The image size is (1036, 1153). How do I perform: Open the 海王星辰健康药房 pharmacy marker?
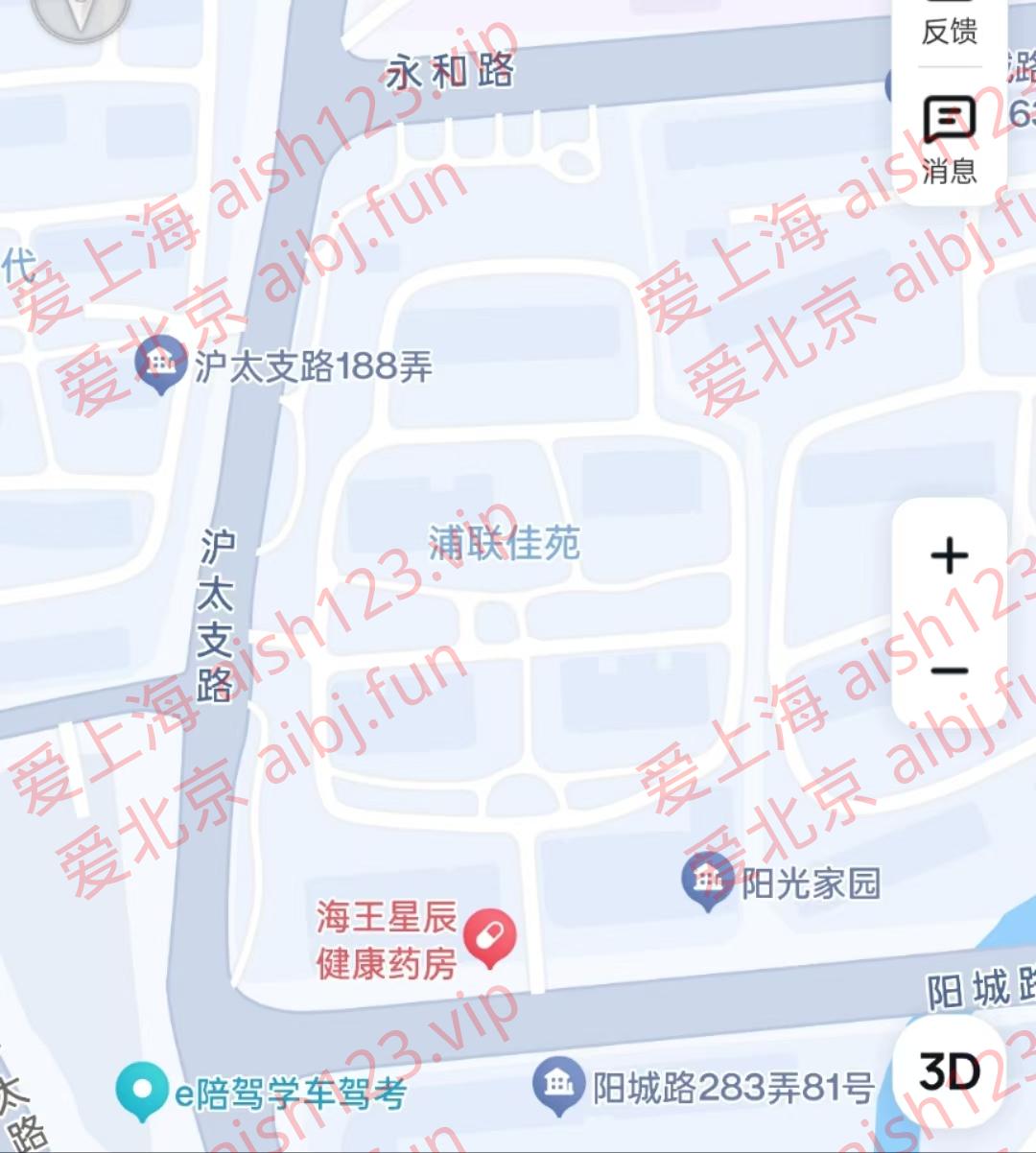(x=489, y=937)
